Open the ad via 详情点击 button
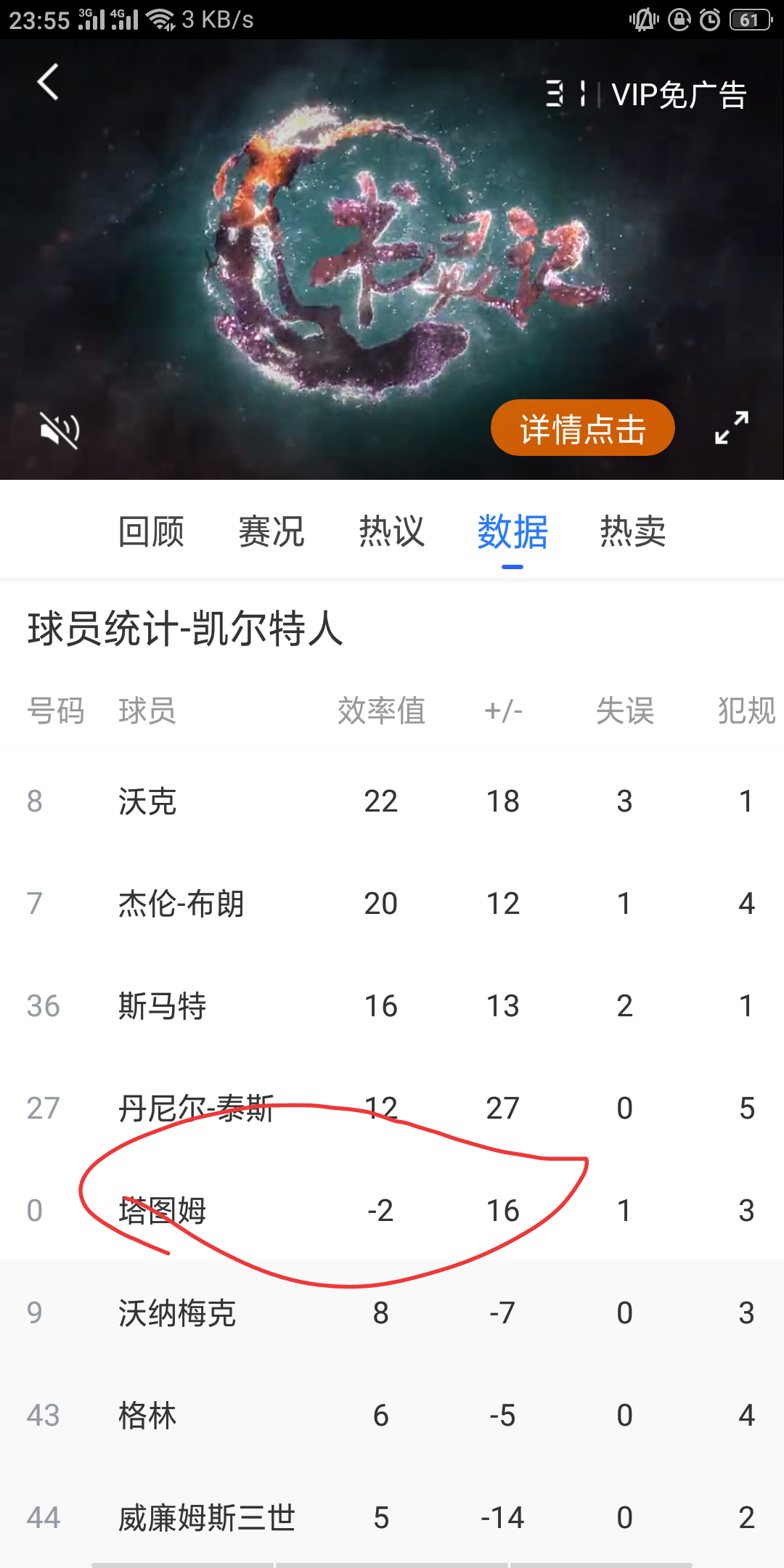The width and height of the screenshot is (784, 1568). tap(582, 428)
